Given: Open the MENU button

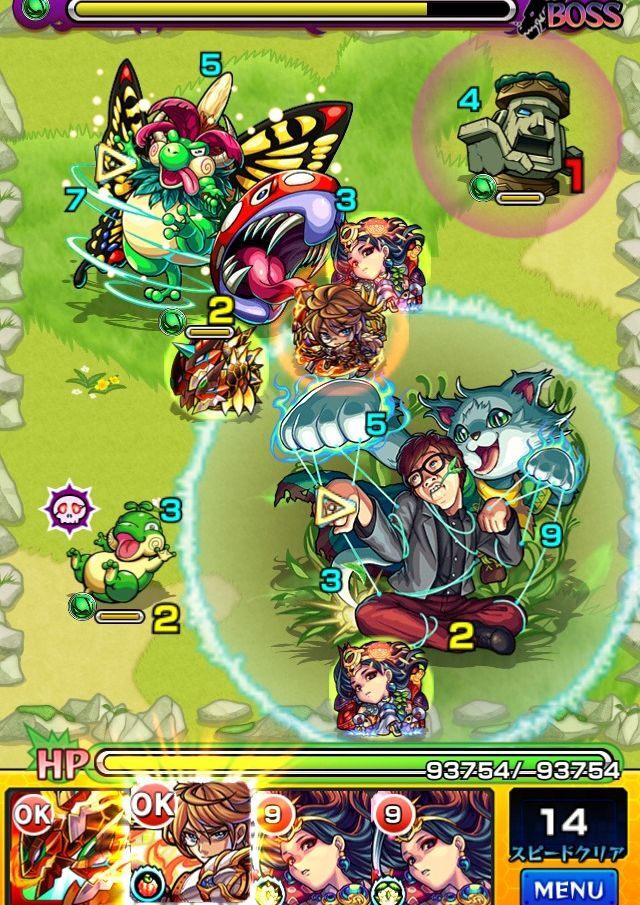Looking at the screenshot, I should click(568, 887).
